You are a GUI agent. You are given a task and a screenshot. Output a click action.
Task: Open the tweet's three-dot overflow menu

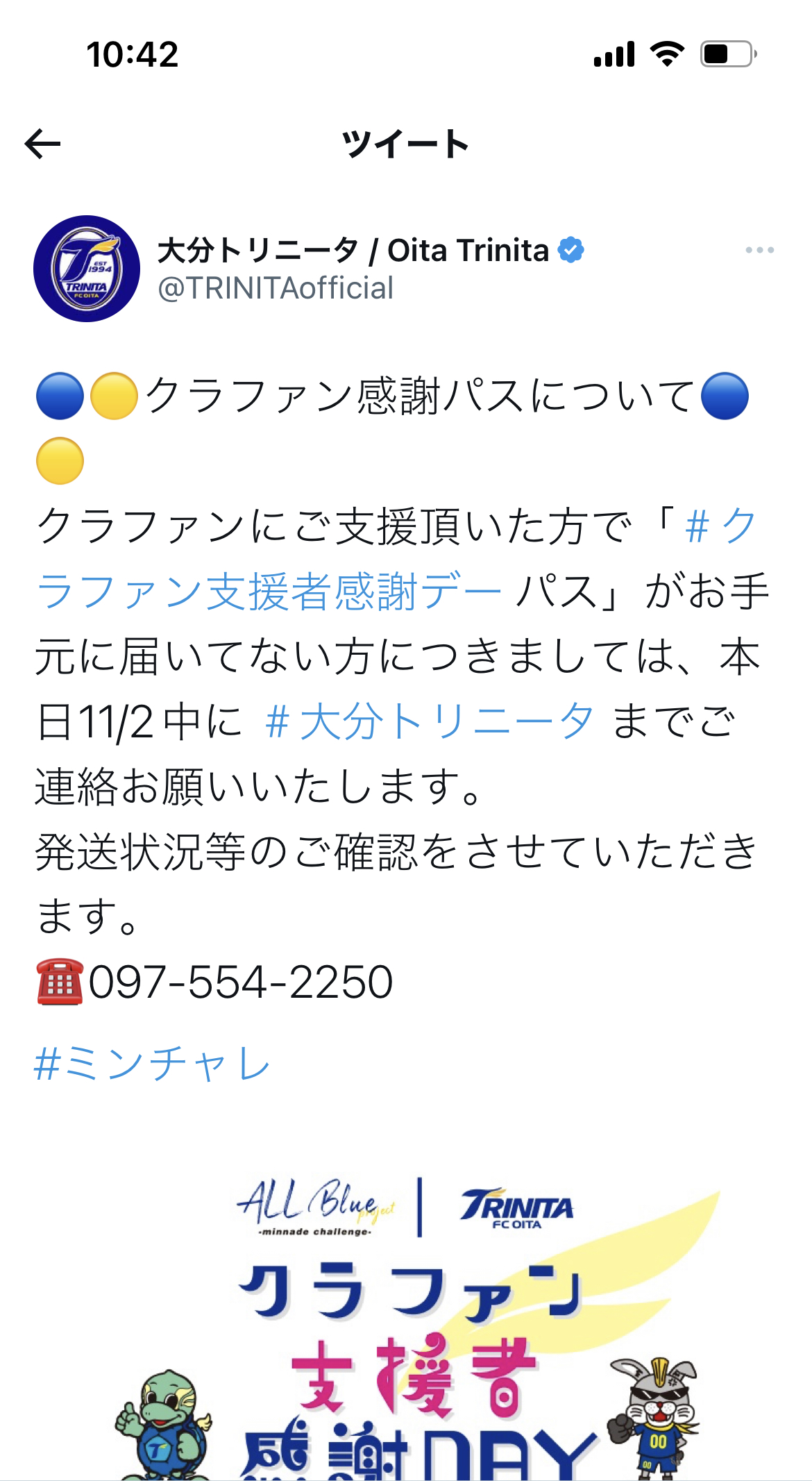(x=759, y=250)
